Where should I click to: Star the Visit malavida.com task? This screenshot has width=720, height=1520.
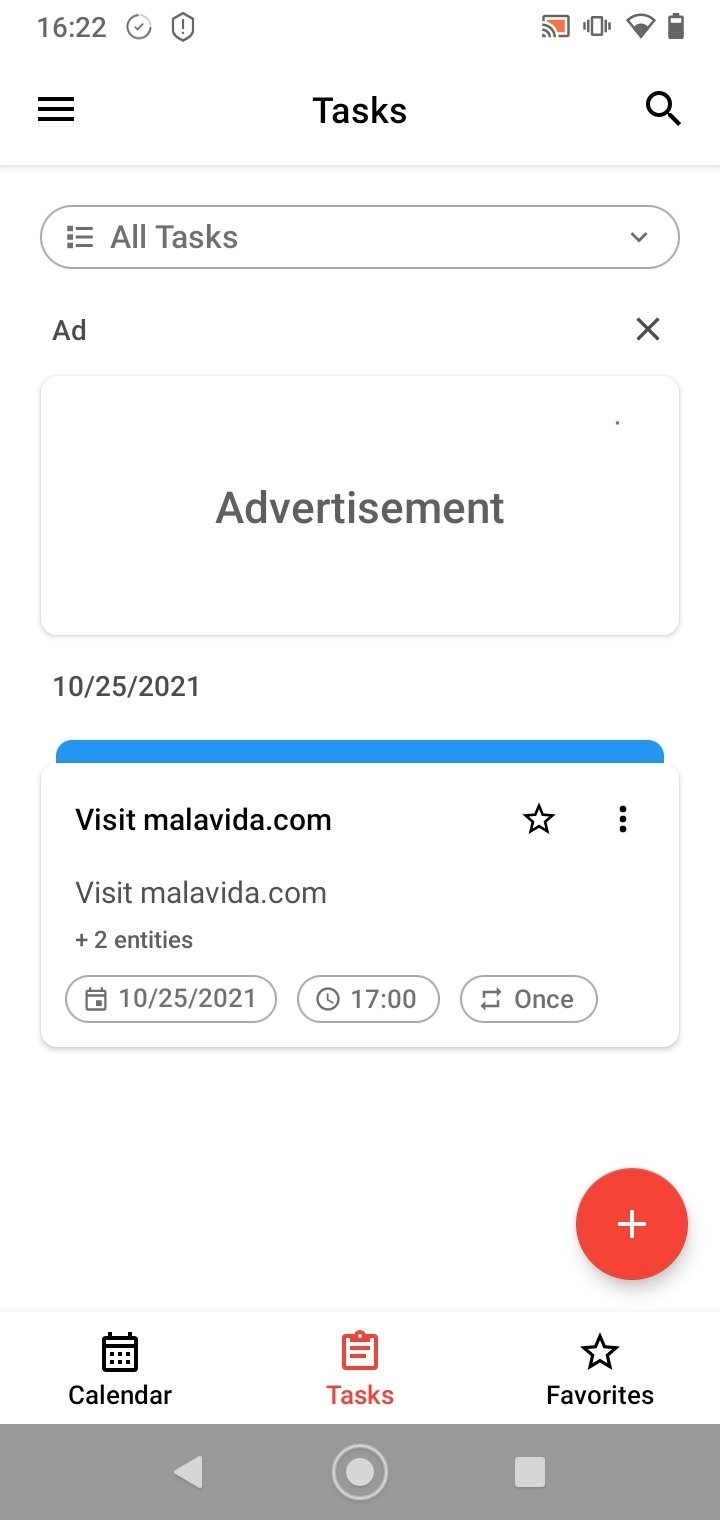pos(539,820)
